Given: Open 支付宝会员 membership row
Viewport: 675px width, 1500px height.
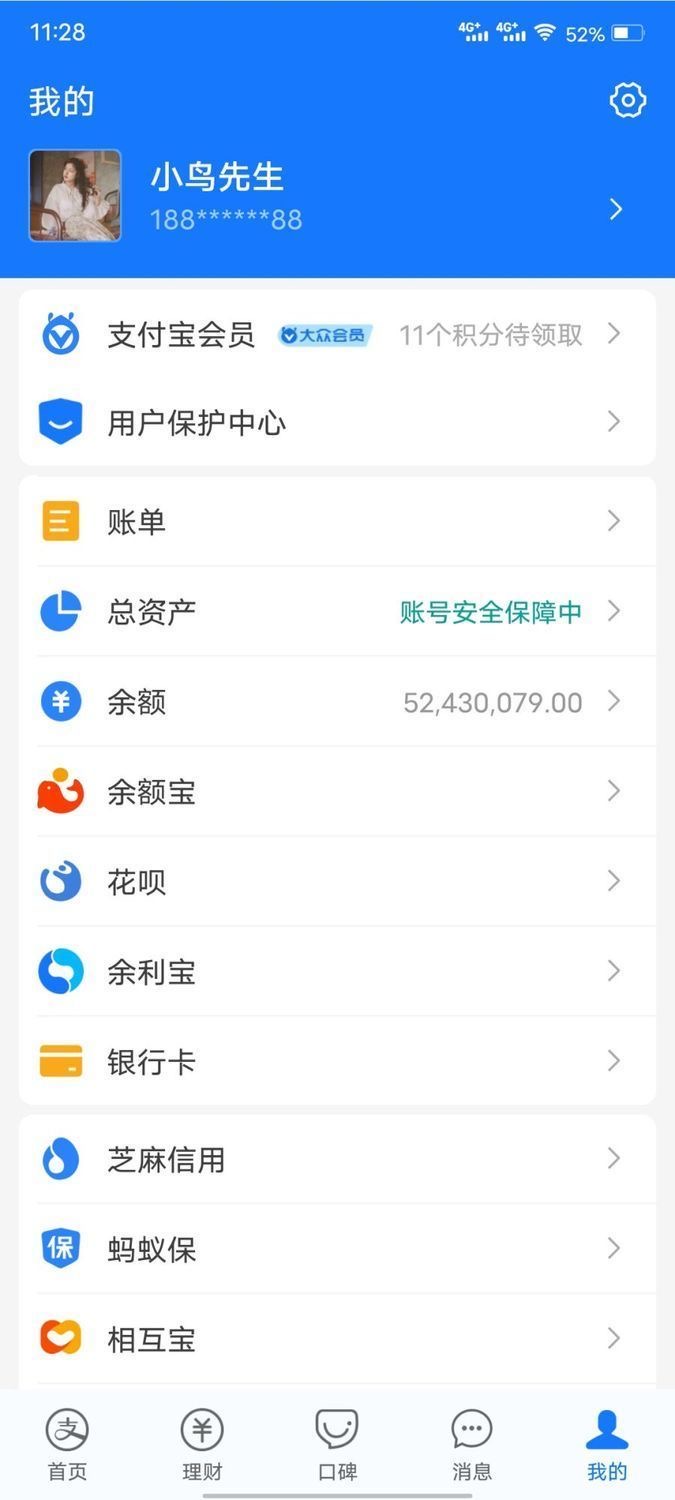Looking at the screenshot, I should (337, 335).
